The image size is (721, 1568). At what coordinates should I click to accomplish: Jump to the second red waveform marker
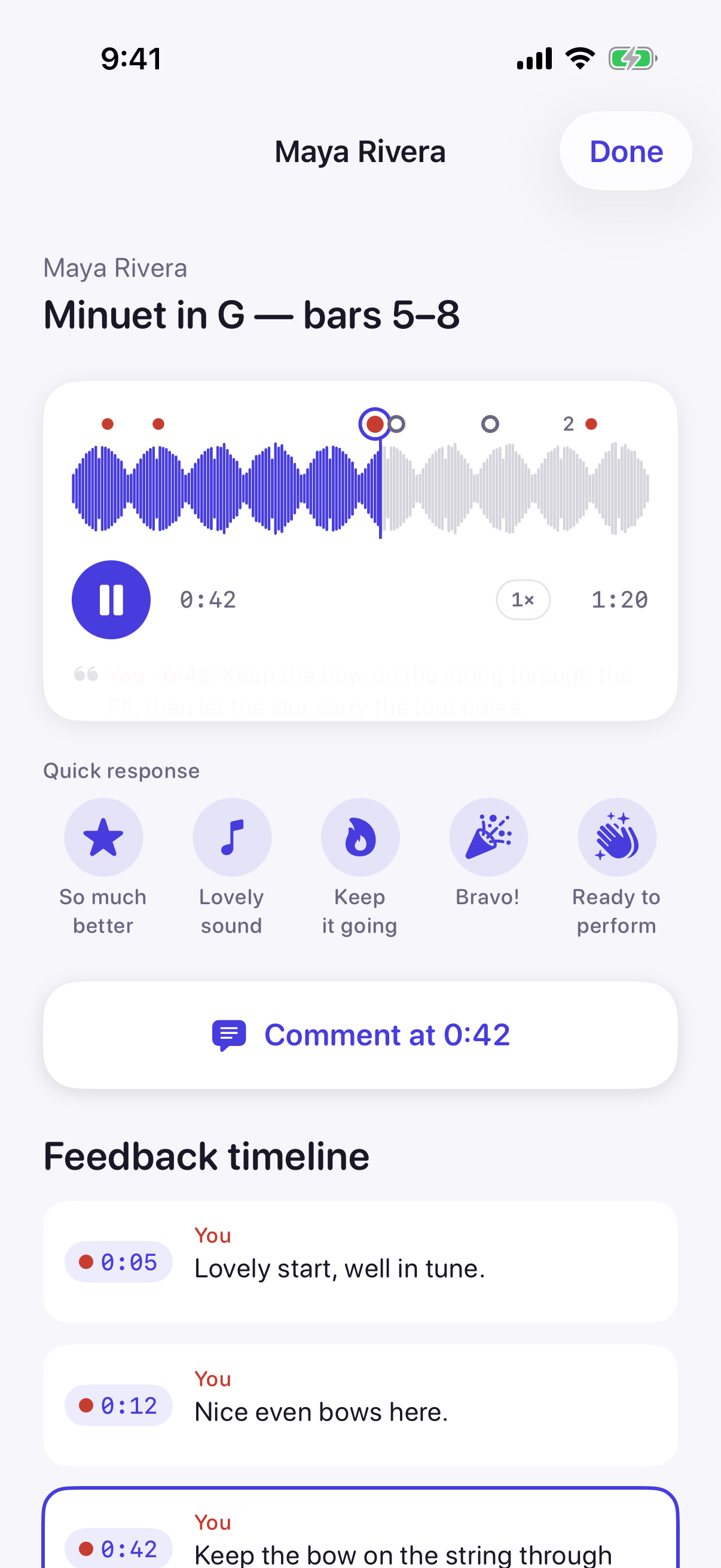click(158, 423)
